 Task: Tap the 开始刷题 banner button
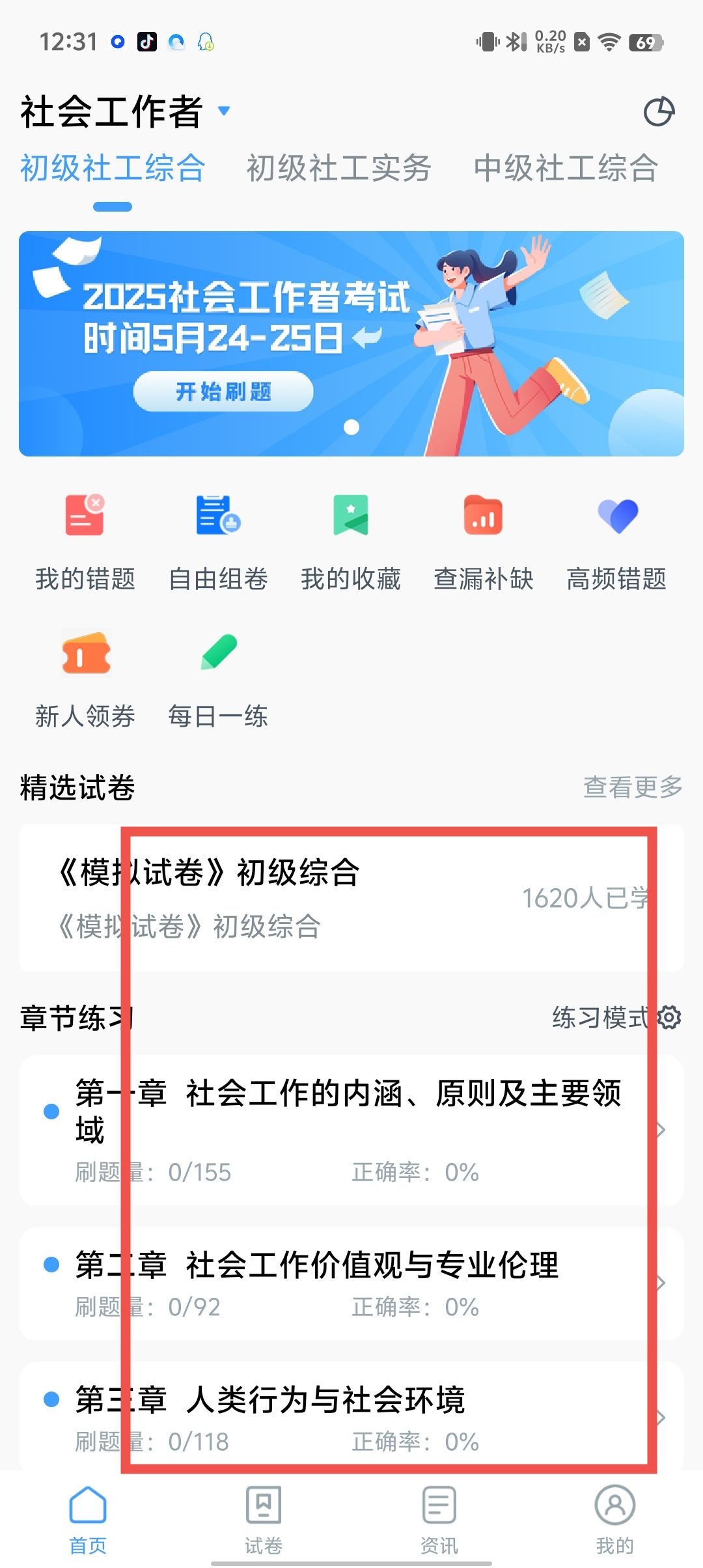click(223, 391)
